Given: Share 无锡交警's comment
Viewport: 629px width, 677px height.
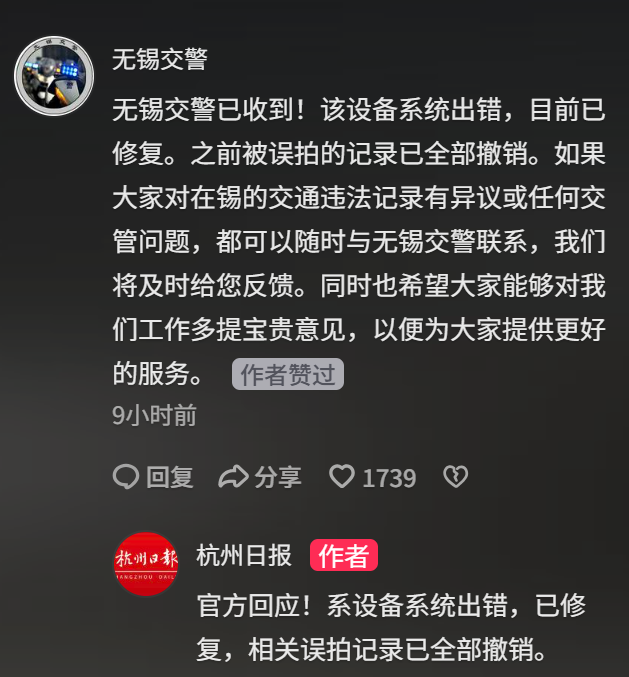Looking at the screenshot, I should pos(260,477).
